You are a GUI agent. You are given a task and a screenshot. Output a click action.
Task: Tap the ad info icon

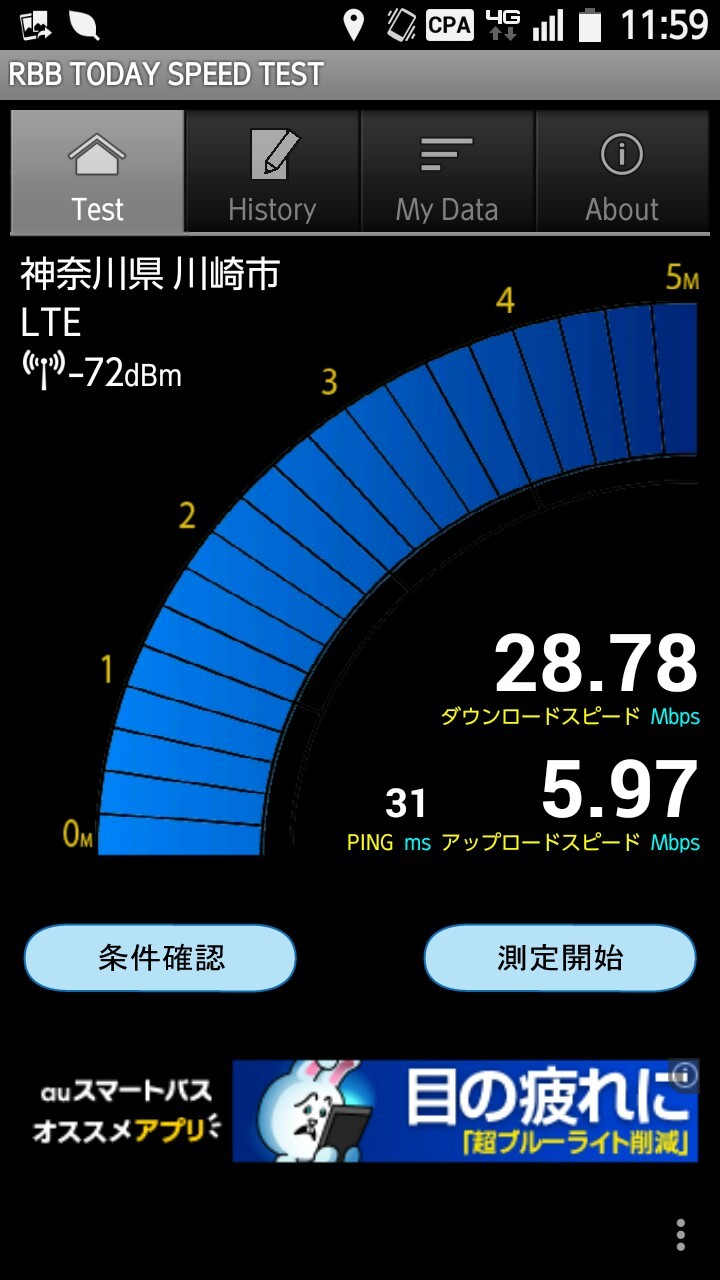[x=685, y=1075]
